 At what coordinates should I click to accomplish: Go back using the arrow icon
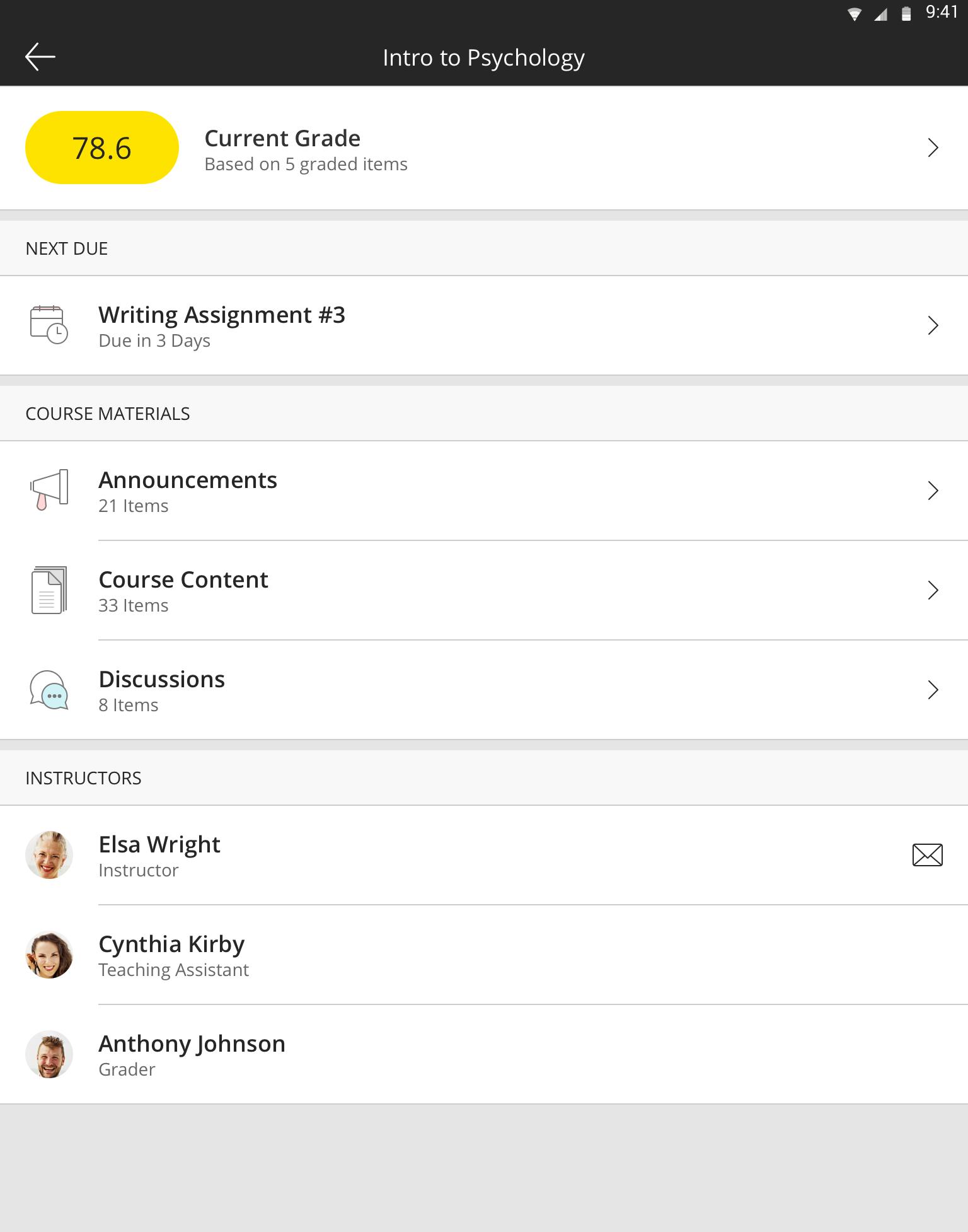pos(40,57)
